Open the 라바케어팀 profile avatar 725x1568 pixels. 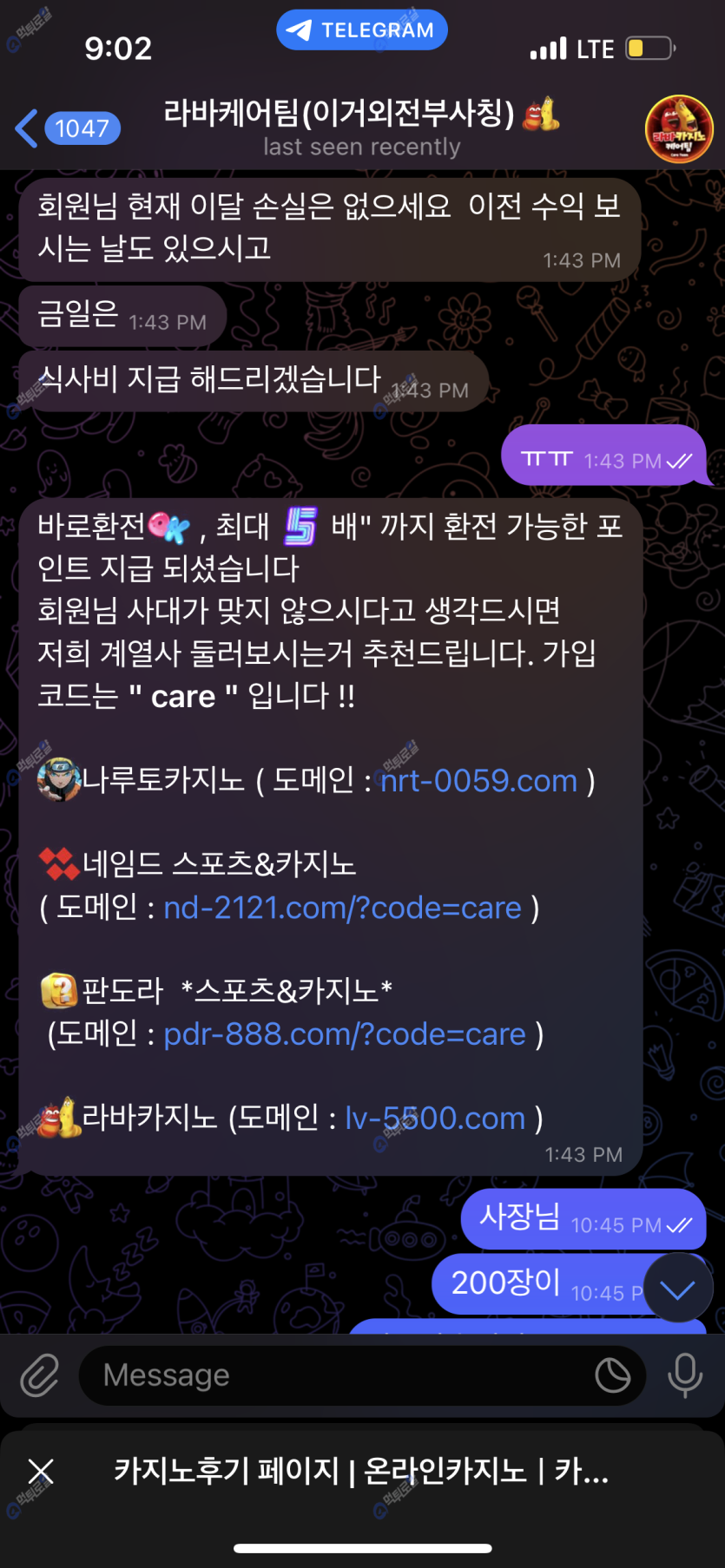click(678, 129)
